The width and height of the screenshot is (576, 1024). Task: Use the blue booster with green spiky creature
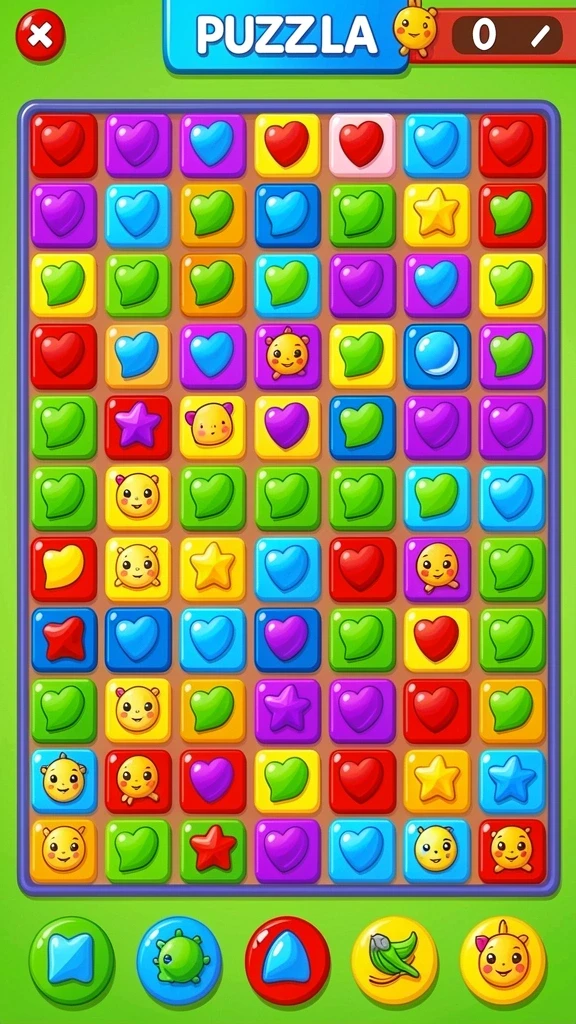coord(179,961)
